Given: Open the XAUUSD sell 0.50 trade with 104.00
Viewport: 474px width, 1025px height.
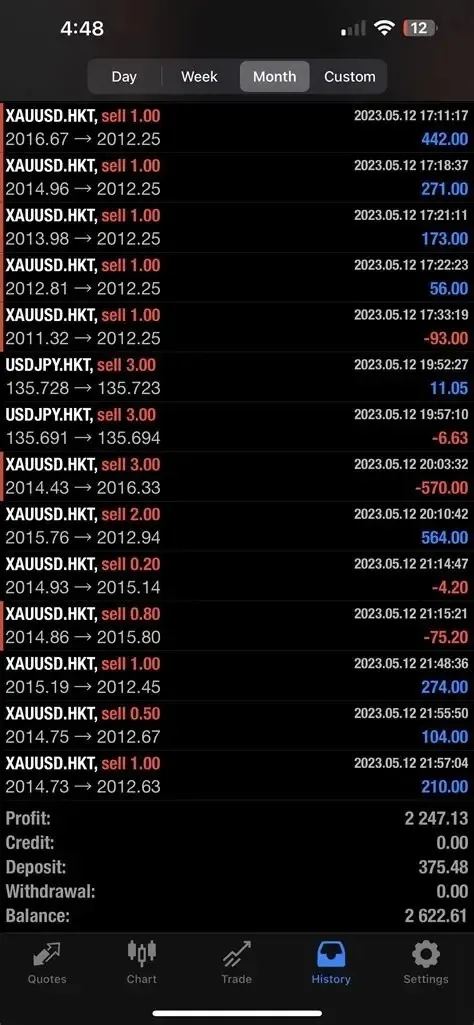Looking at the screenshot, I should point(237,725).
